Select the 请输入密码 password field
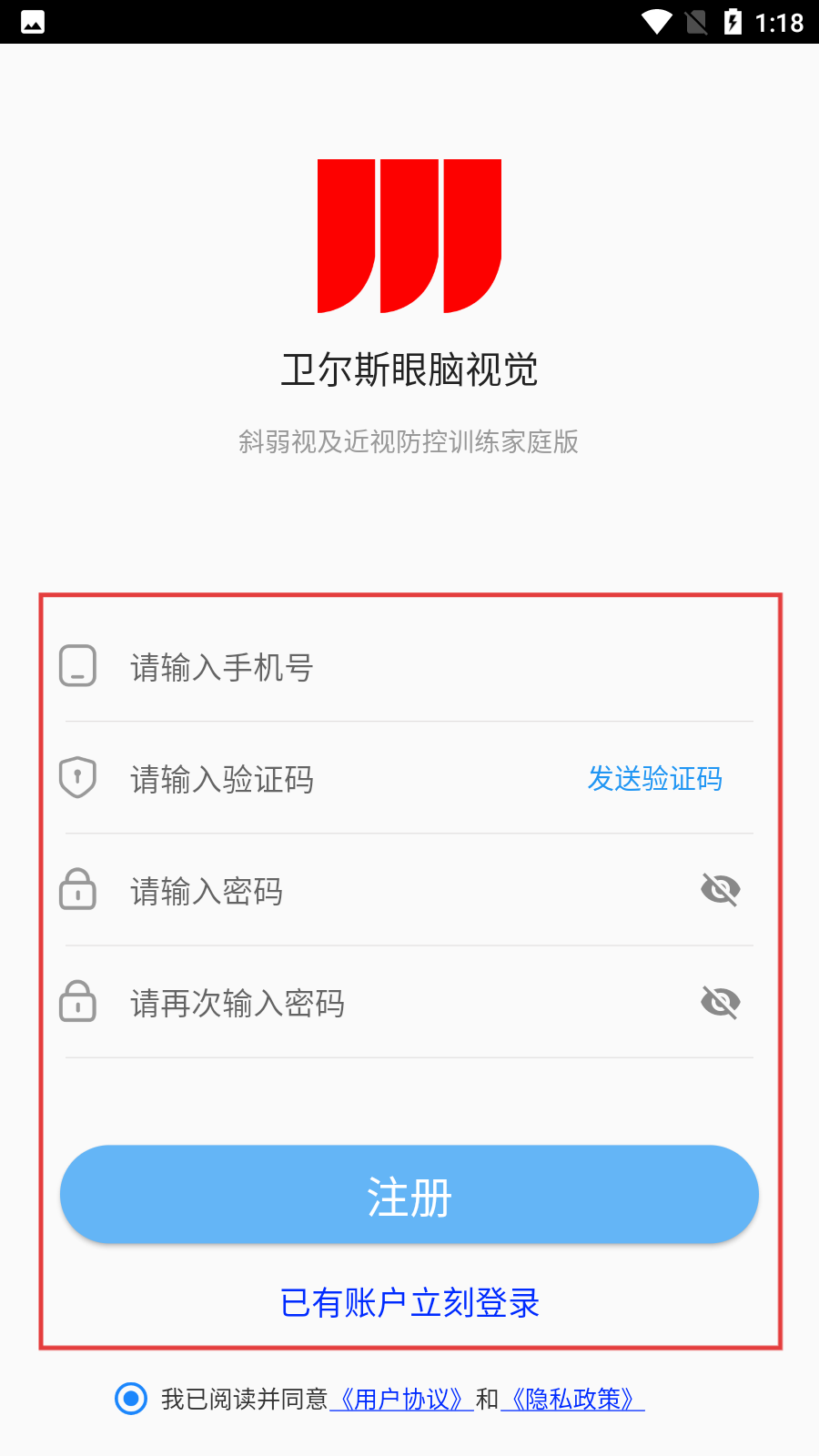This screenshot has height=1456, width=819. pyautogui.click(x=400, y=891)
